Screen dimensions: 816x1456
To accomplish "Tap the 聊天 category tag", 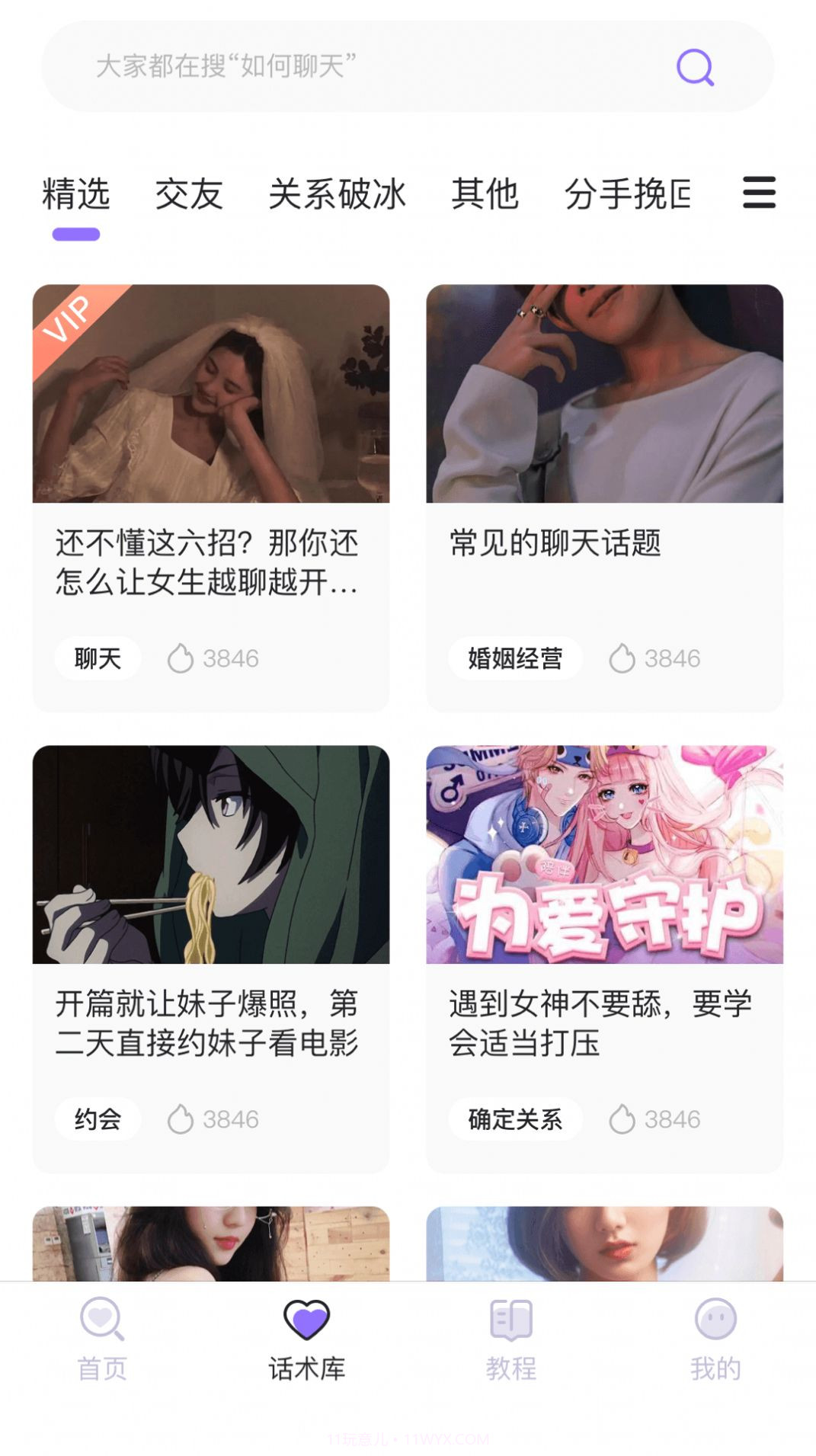I will coord(98,658).
